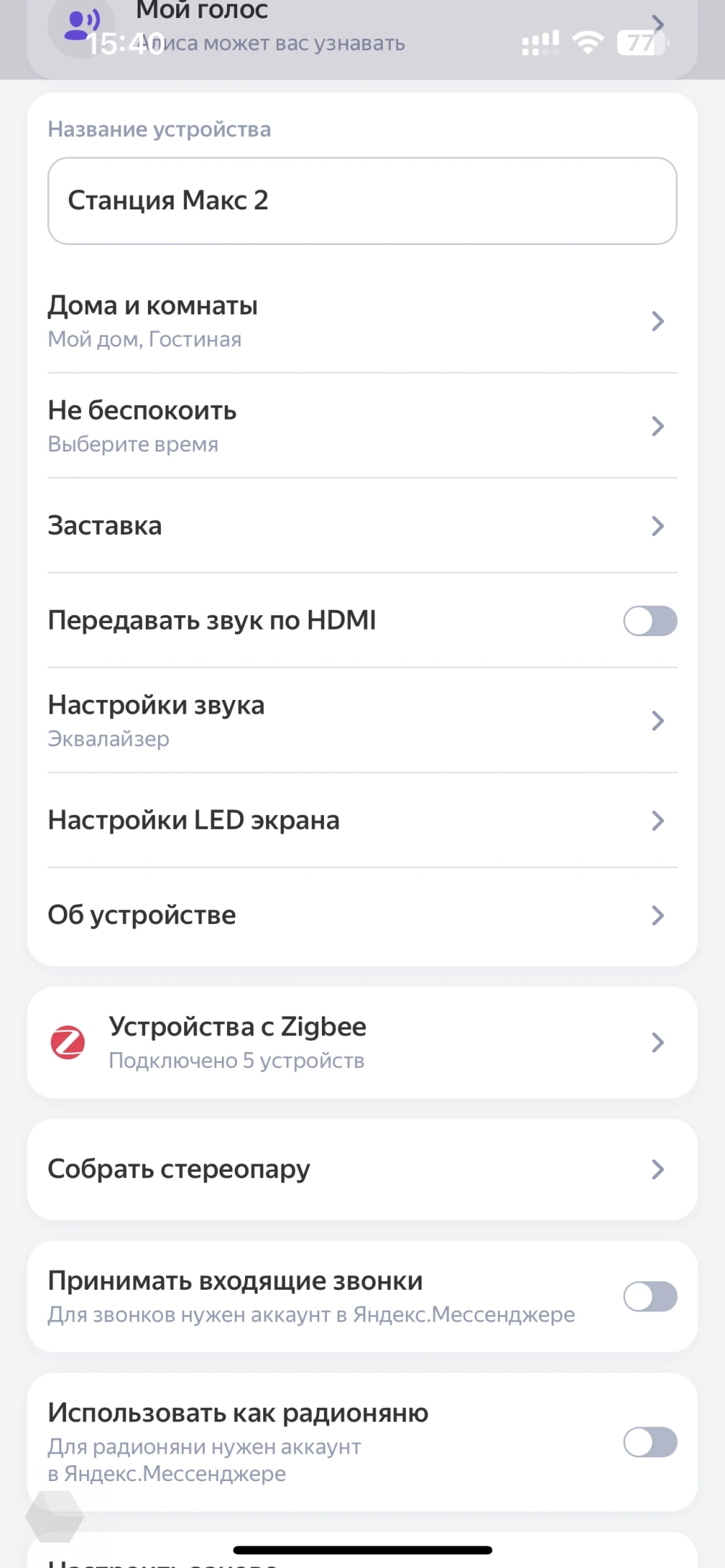Open Настройки звука equalizer
The image size is (725, 1568).
click(362, 721)
